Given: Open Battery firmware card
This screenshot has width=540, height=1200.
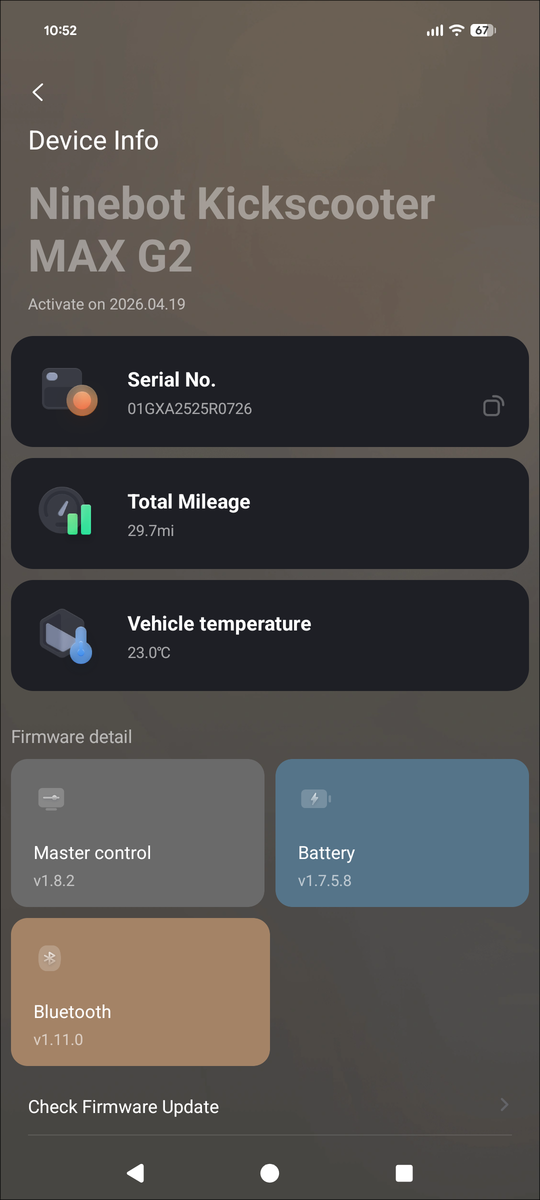Looking at the screenshot, I should [x=402, y=833].
